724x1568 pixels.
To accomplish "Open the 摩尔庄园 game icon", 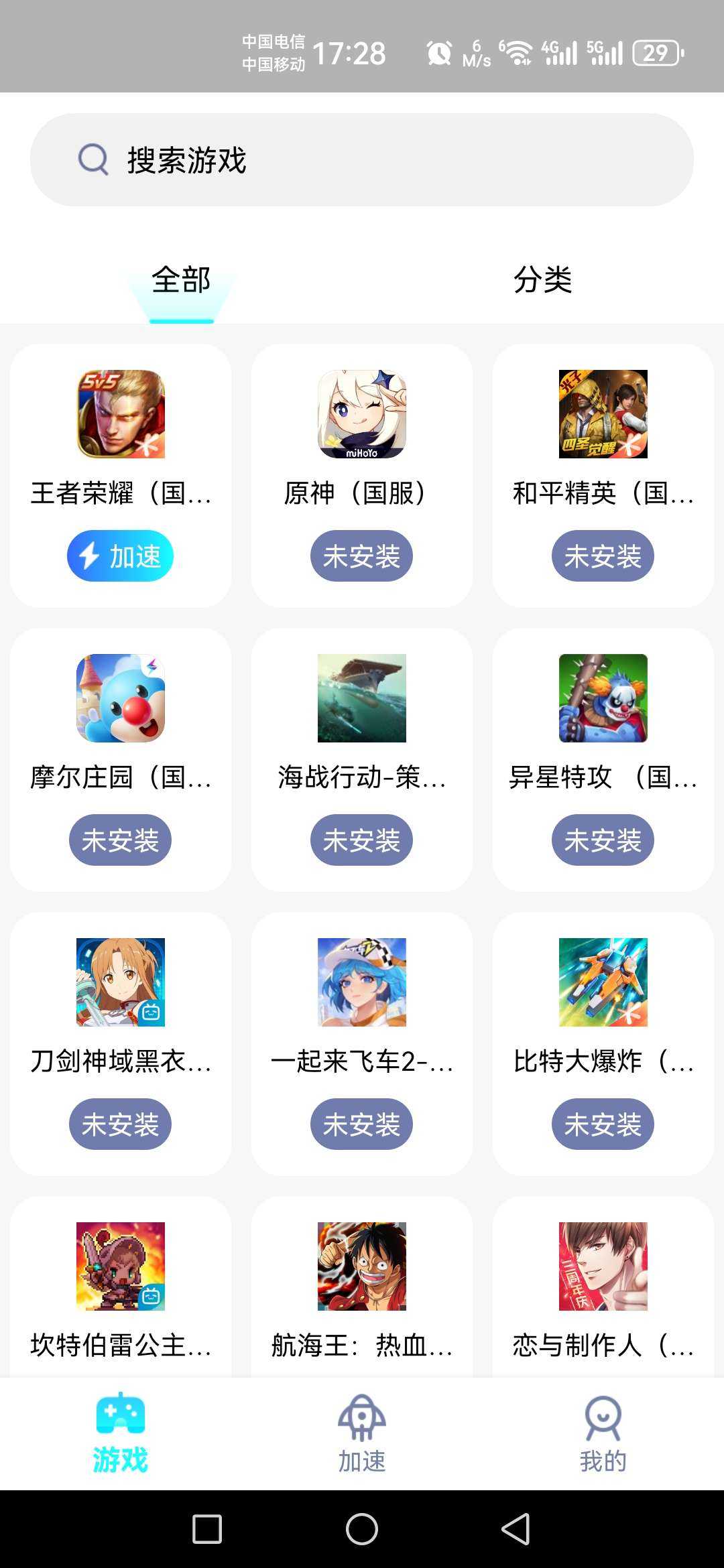I will click(x=120, y=698).
